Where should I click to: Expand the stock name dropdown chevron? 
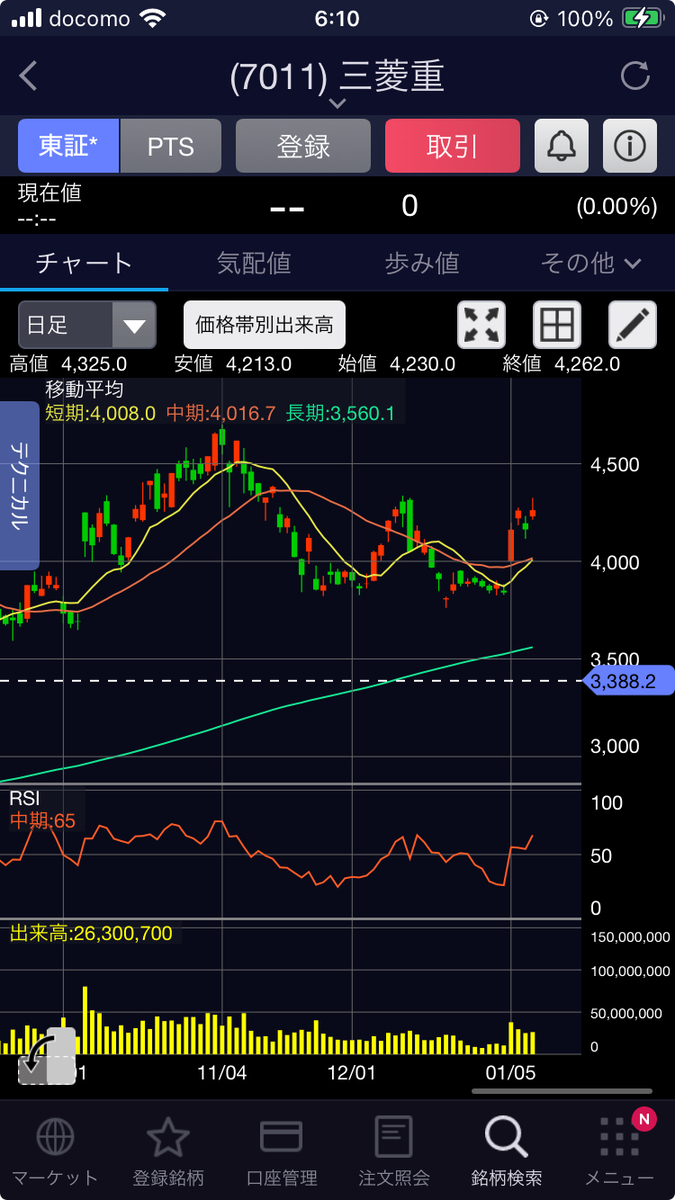pyautogui.click(x=337, y=103)
